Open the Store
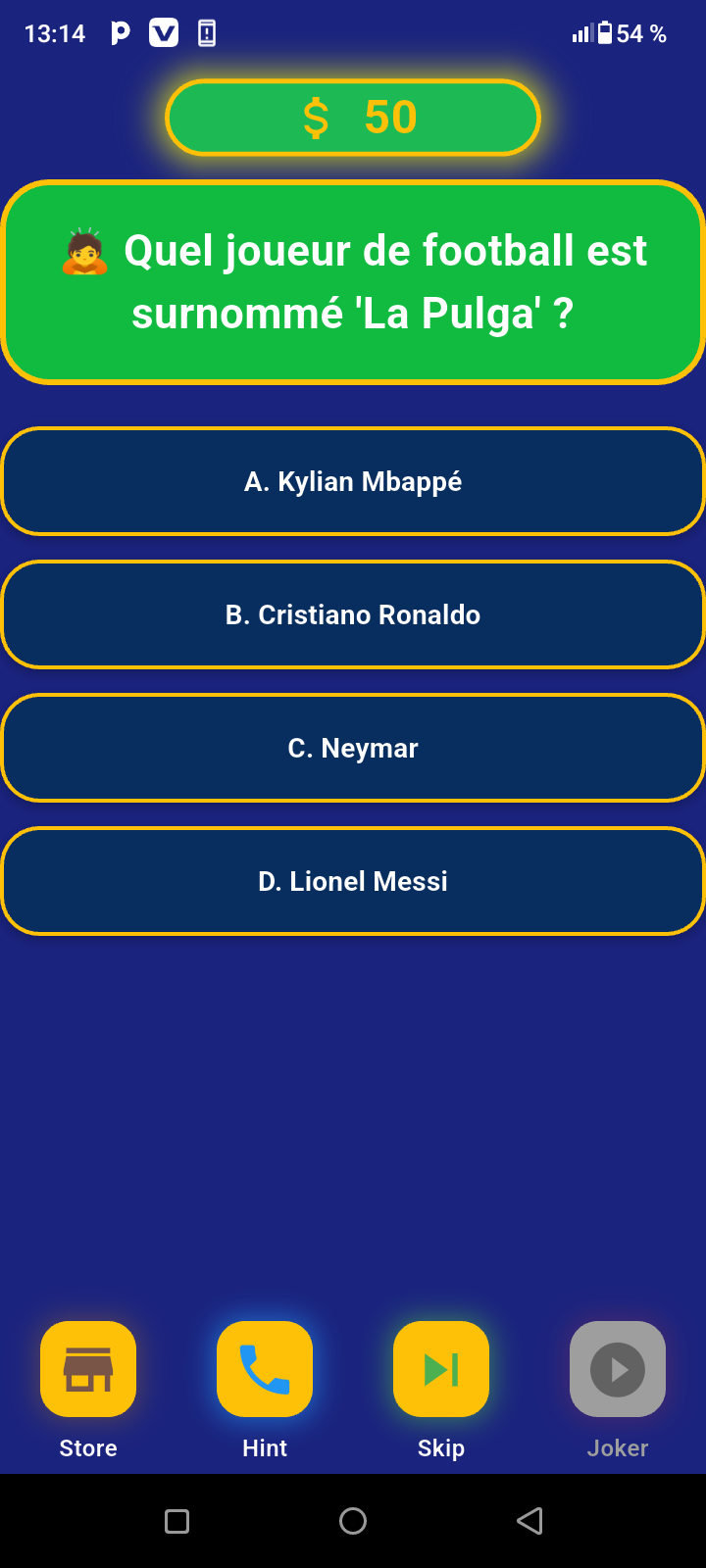 88,1369
